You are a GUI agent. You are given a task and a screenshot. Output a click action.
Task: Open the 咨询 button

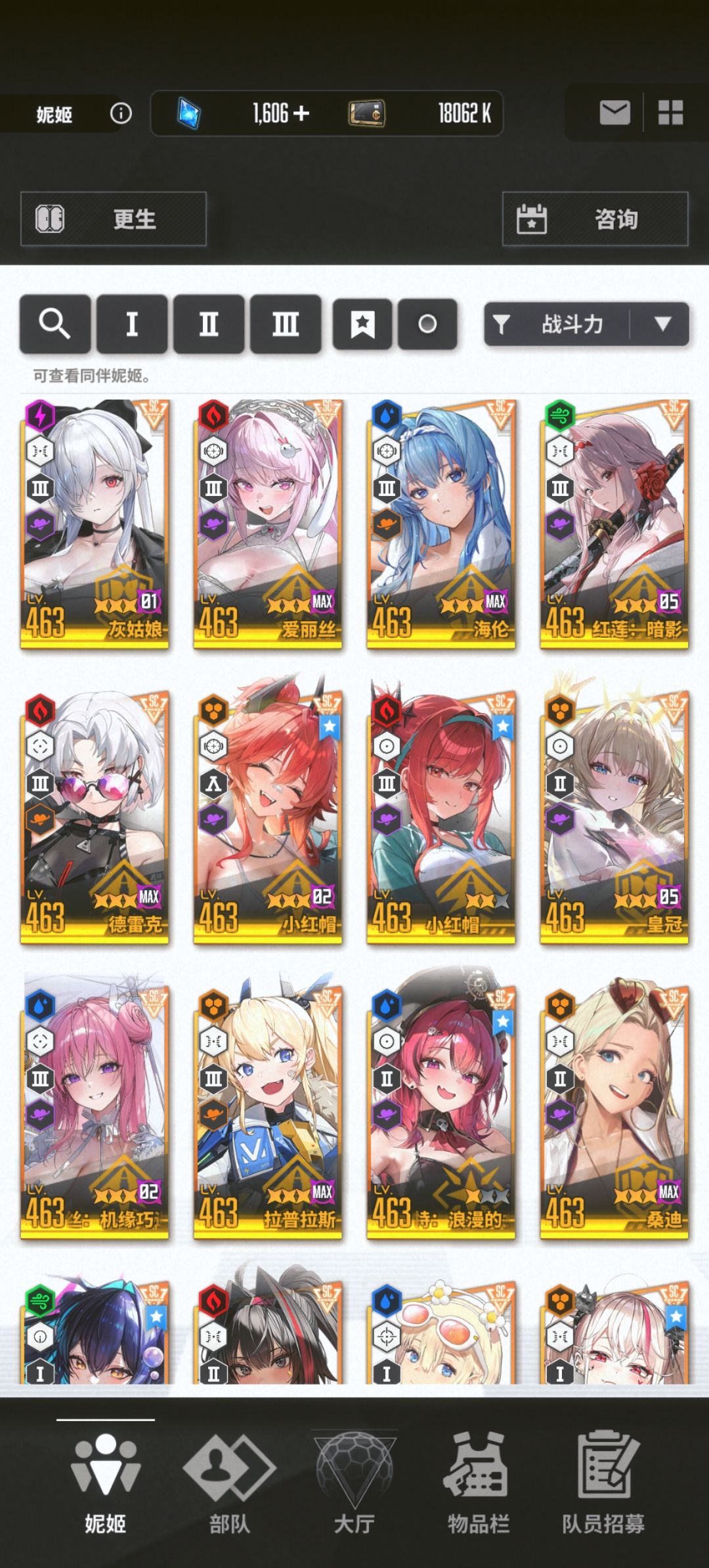[x=595, y=218]
